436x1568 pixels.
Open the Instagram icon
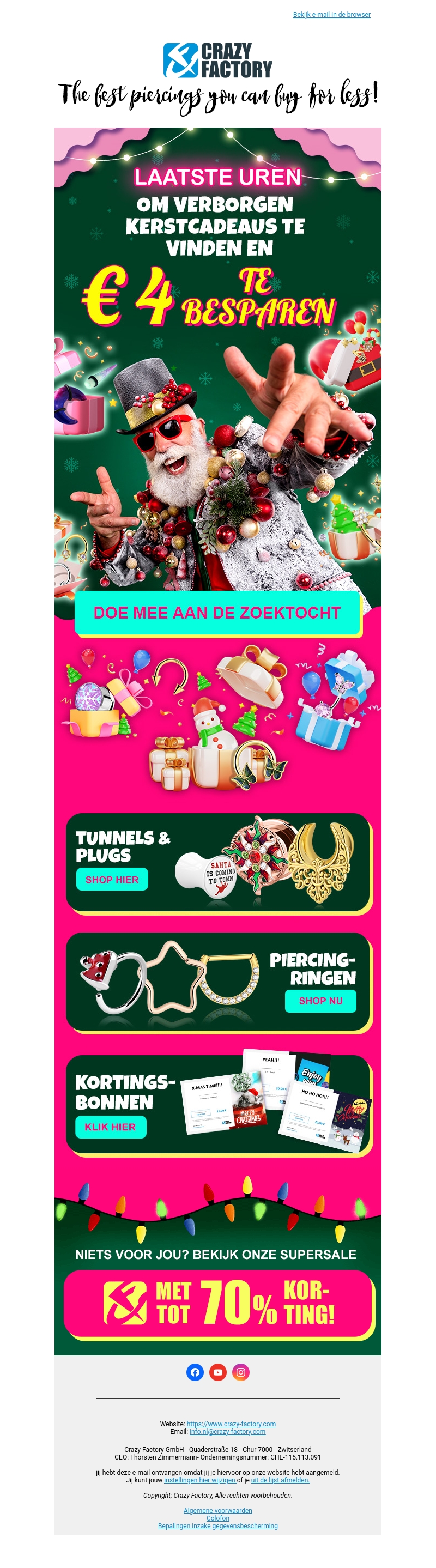[x=241, y=1371]
